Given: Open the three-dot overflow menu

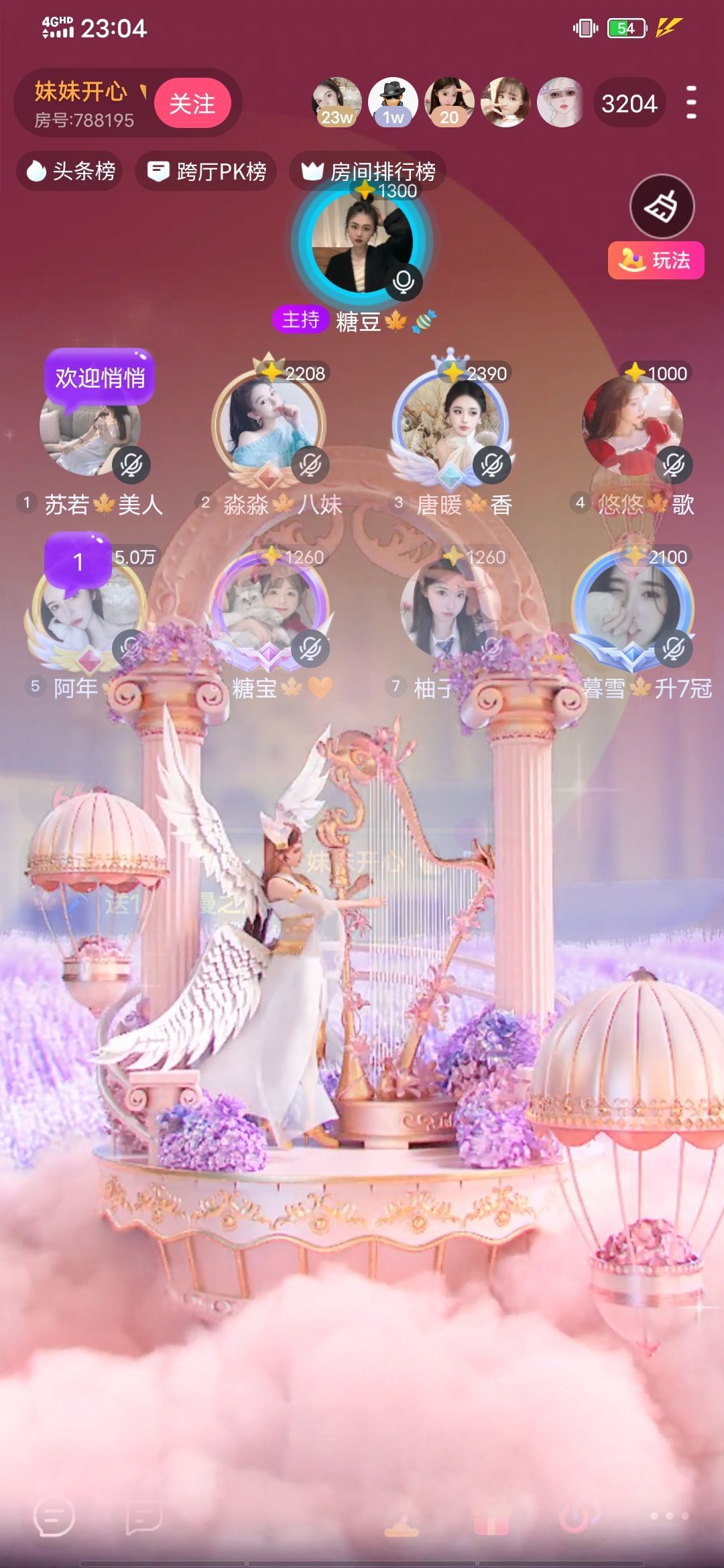Looking at the screenshot, I should (x=691, y=103).
